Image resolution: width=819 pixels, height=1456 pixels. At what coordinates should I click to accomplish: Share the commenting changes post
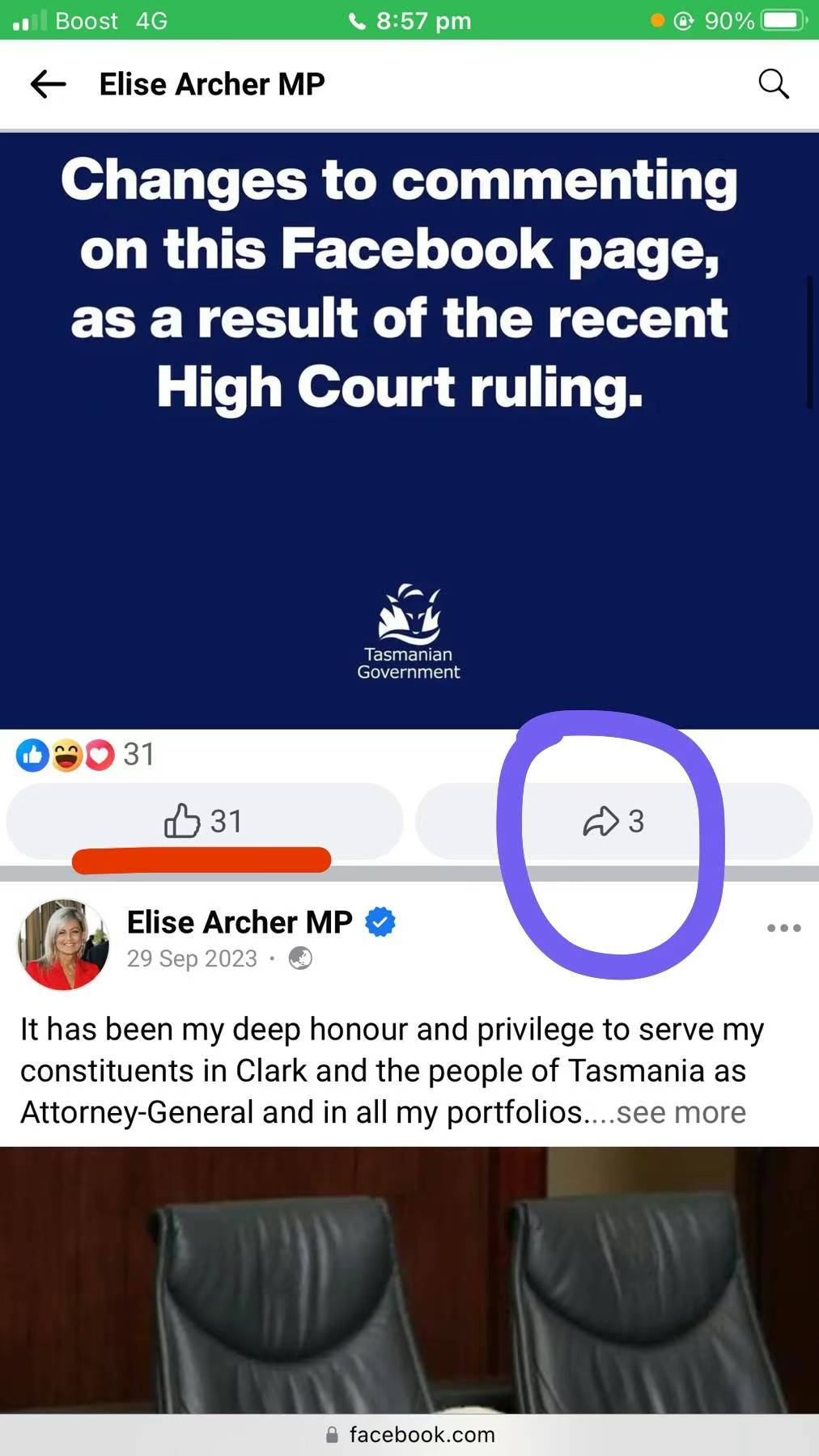click(613, 821)
